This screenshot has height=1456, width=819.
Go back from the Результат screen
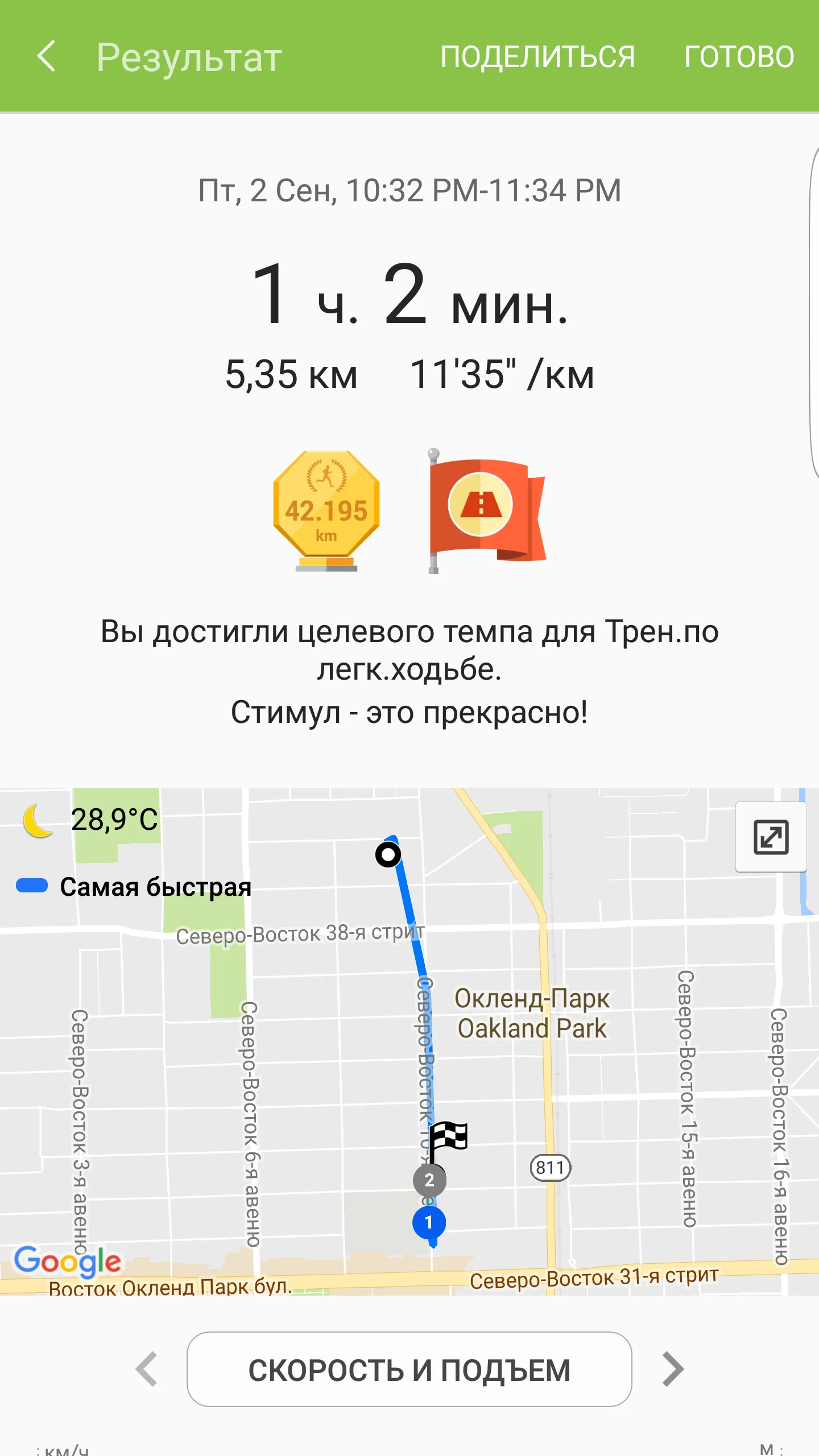47,56
